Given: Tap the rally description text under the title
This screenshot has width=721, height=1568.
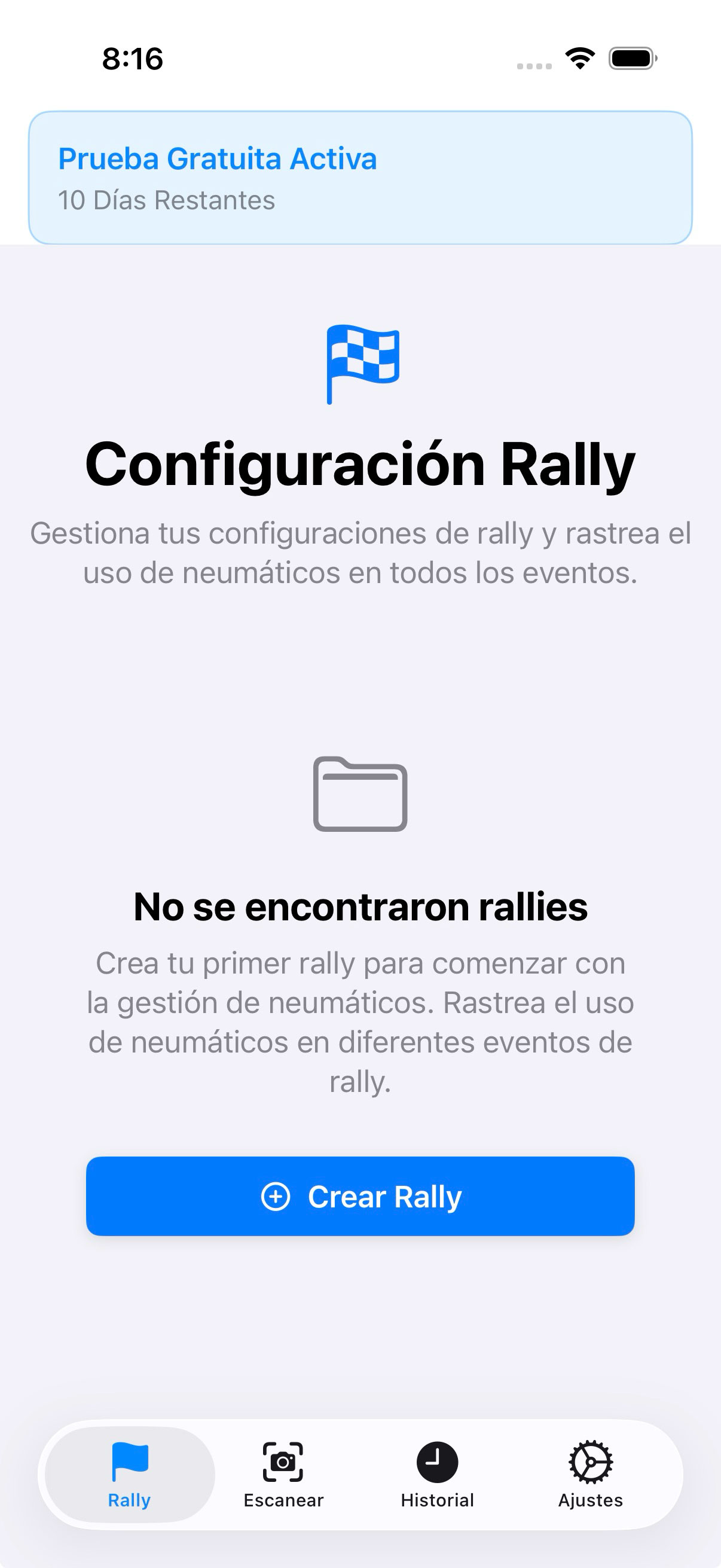Looking at the screenshot, I should (361, 552).
